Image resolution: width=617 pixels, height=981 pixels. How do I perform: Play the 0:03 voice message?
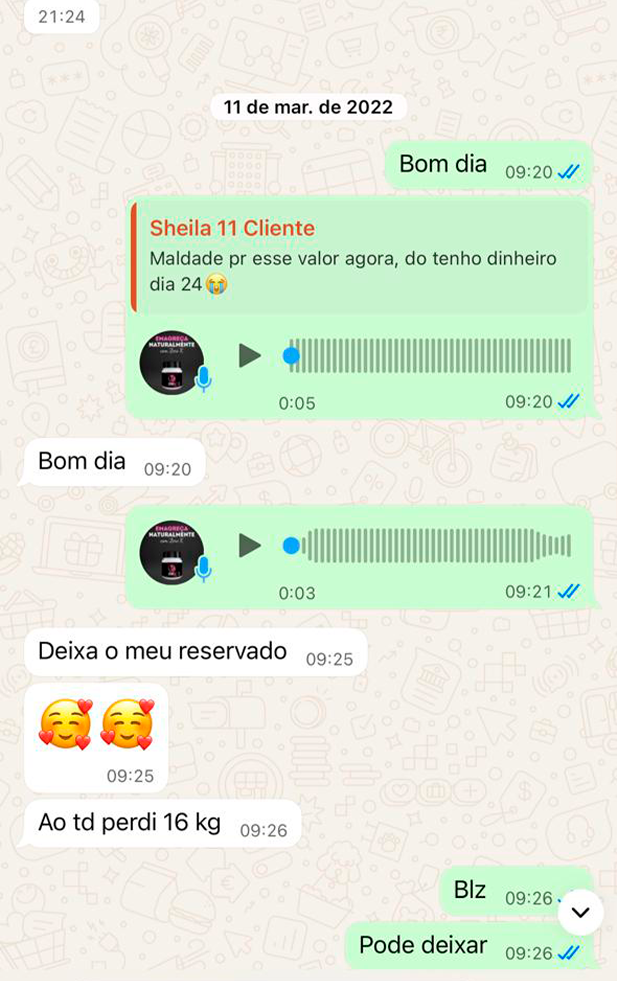point(249,546)
